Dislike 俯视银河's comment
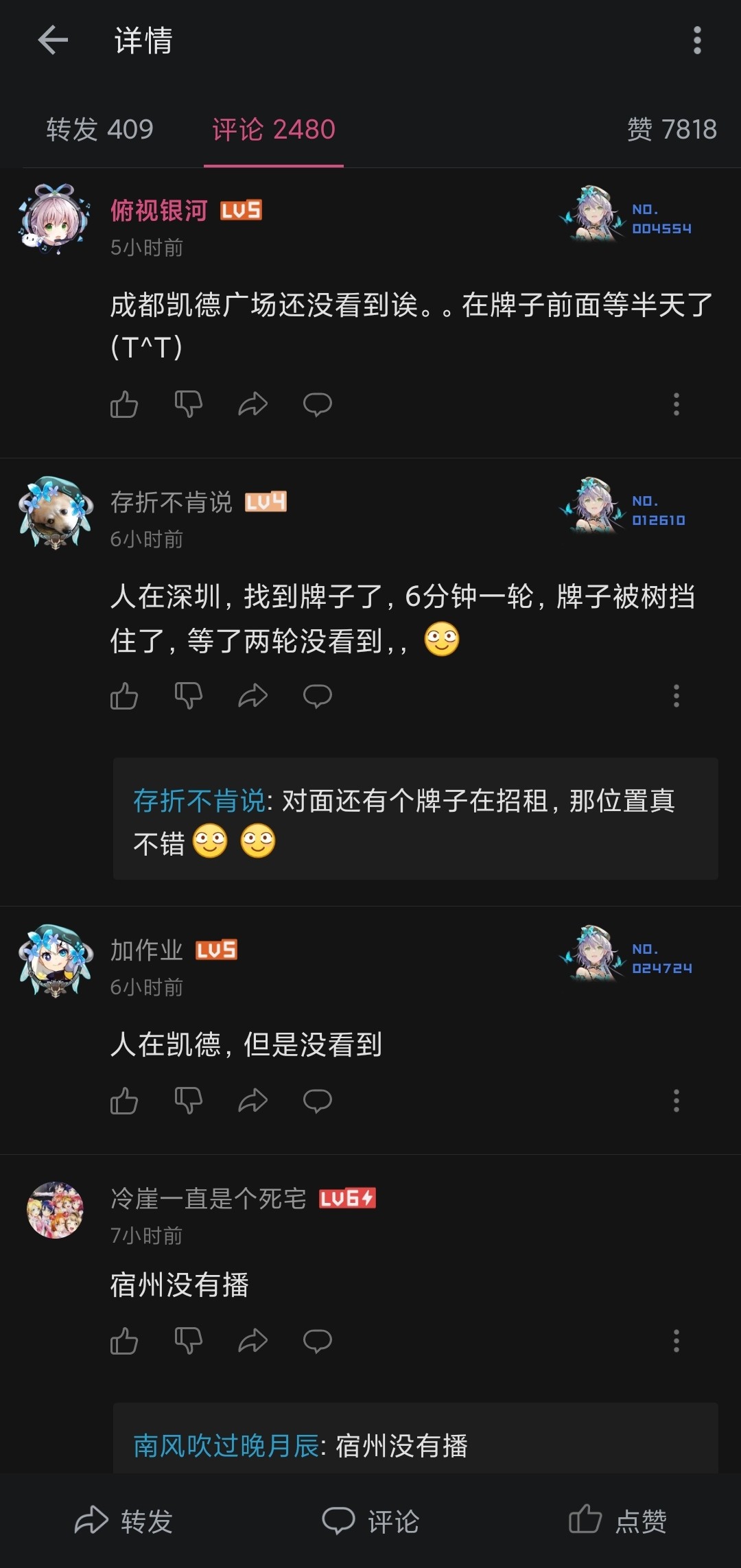The image size is (741, 1568). (x=189, y=404)
